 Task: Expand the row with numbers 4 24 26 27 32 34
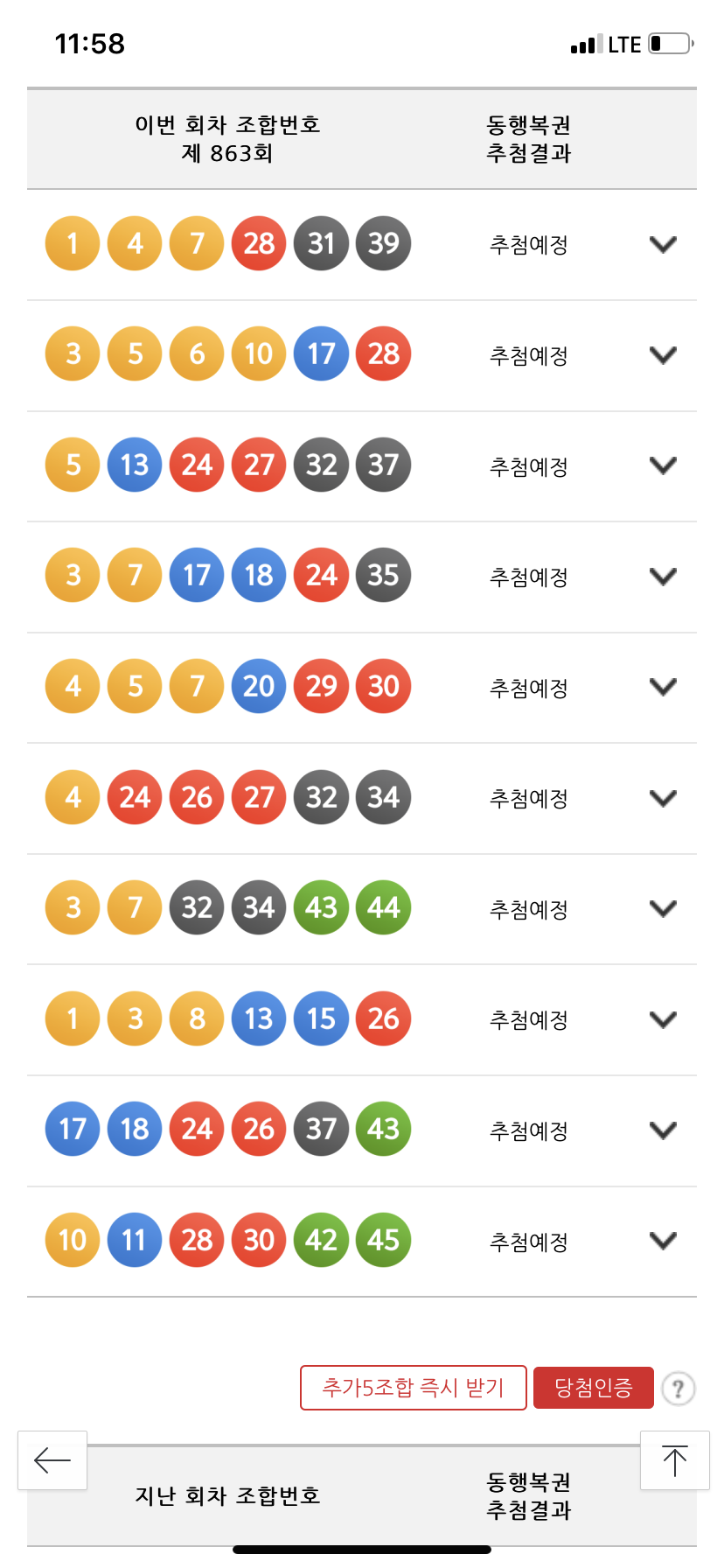pos(664,798)
